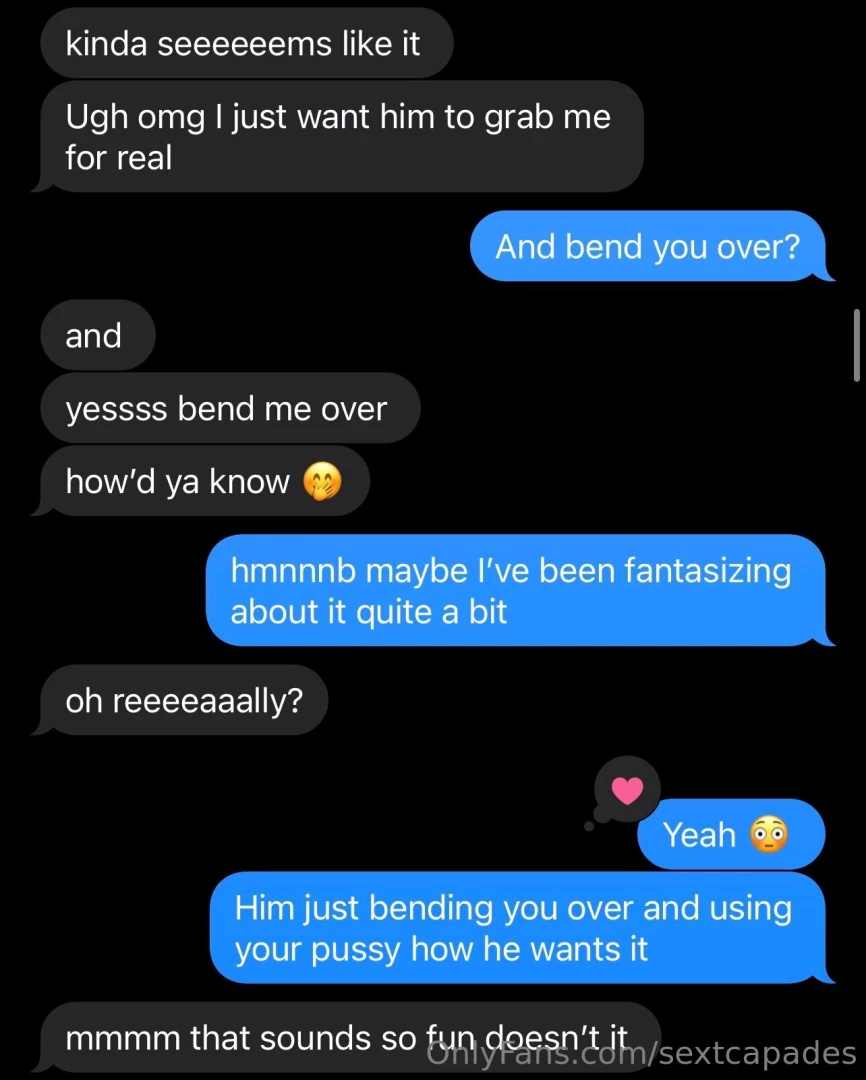Select the 'Ugh omg I just want' message
This screenshot has height=1080, width=866.
coord(340,137)
